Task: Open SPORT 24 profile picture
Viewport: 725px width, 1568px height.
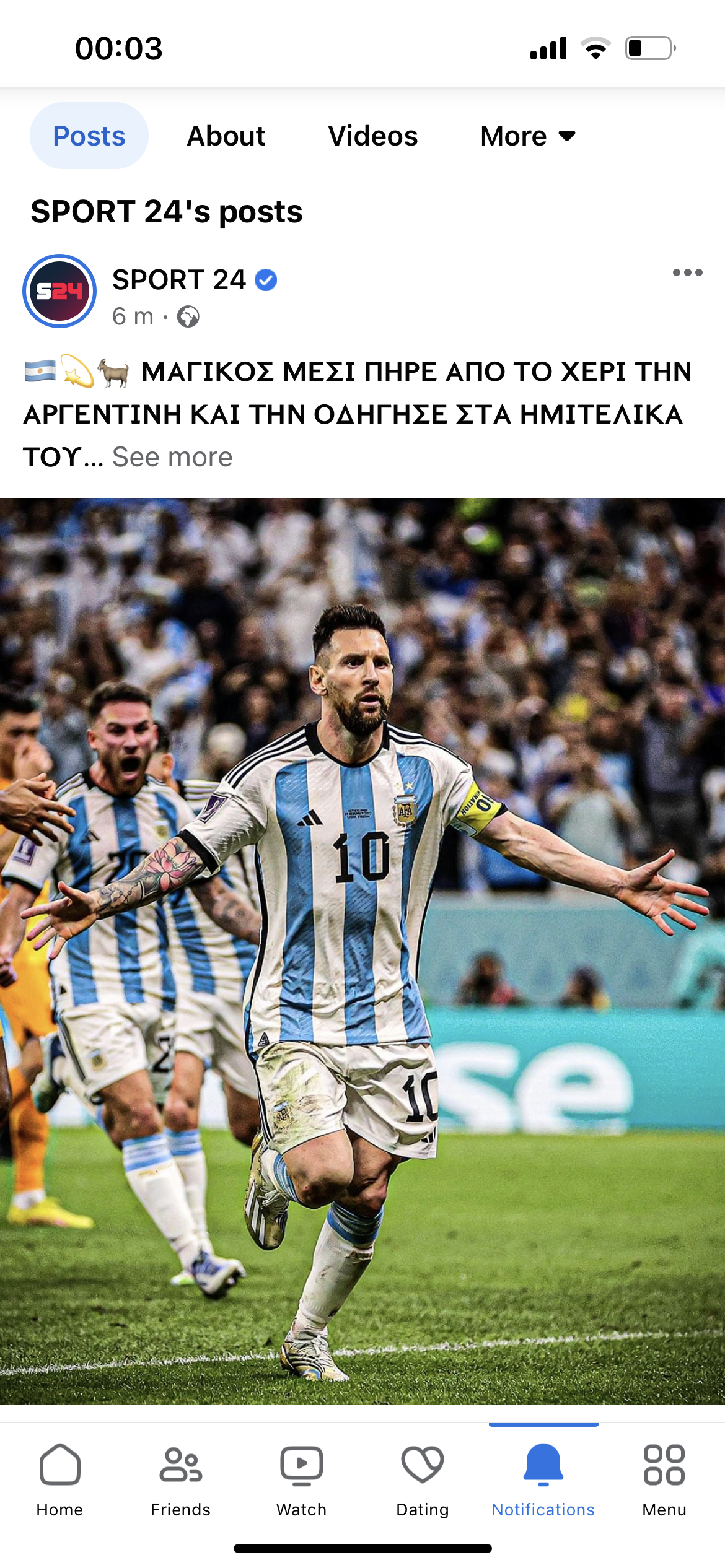Action: 59,291
